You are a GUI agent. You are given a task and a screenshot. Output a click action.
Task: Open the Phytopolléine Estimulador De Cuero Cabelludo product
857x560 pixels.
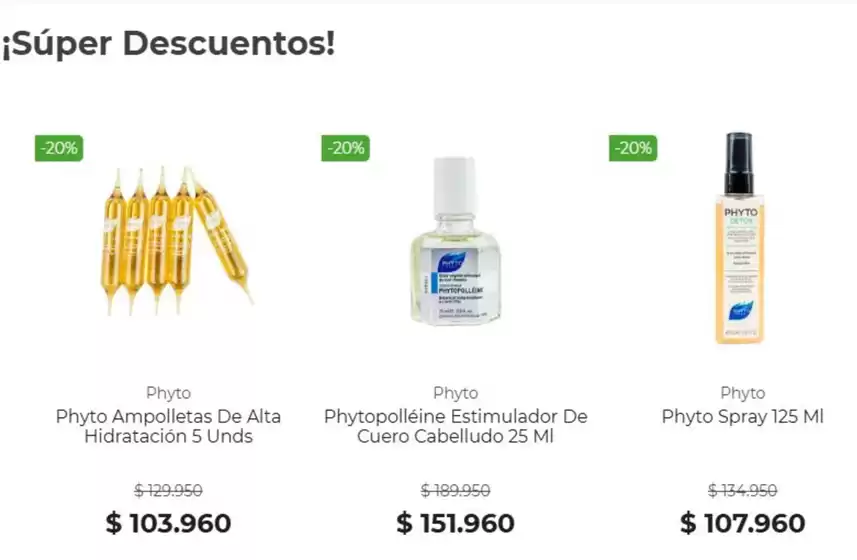click(x=455, y=426)
